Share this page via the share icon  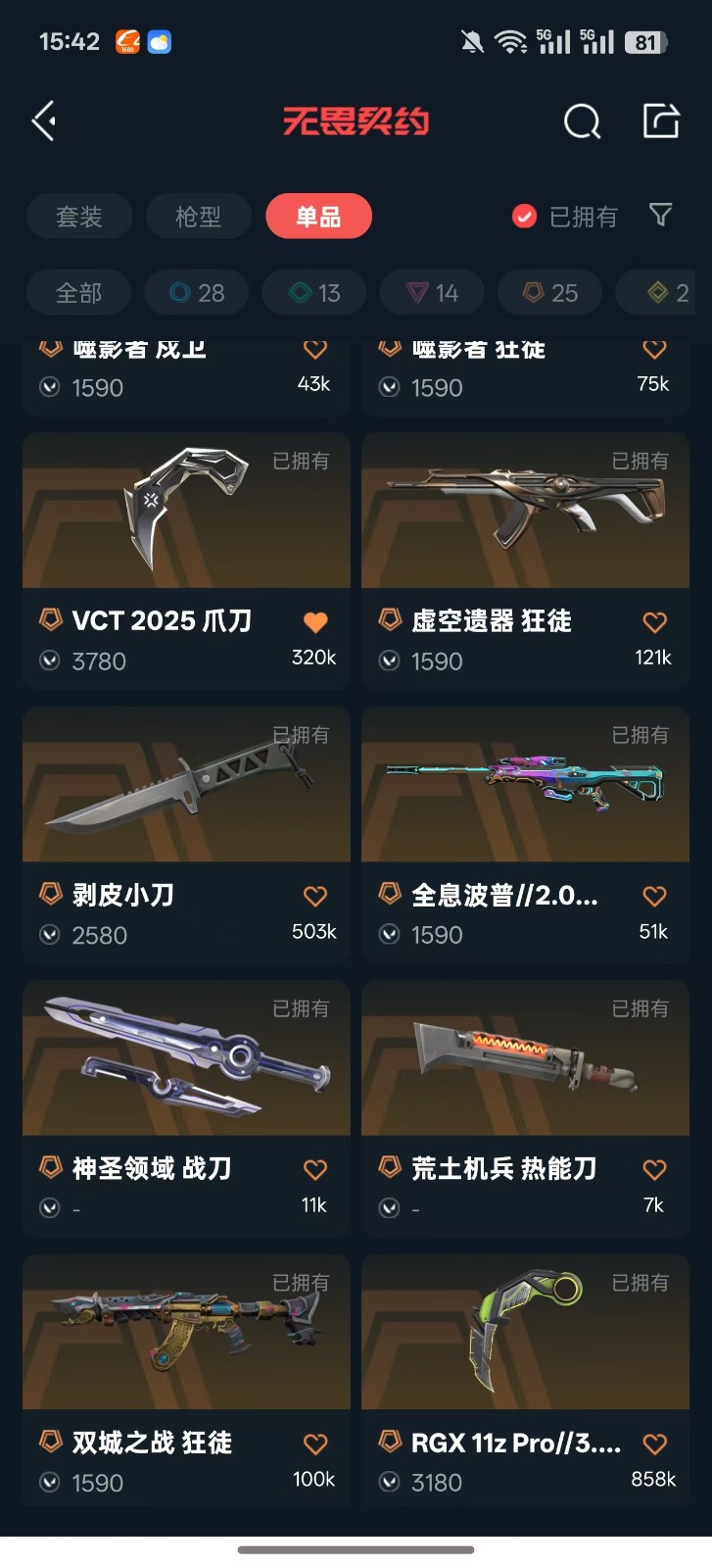[x=661, y=122]
